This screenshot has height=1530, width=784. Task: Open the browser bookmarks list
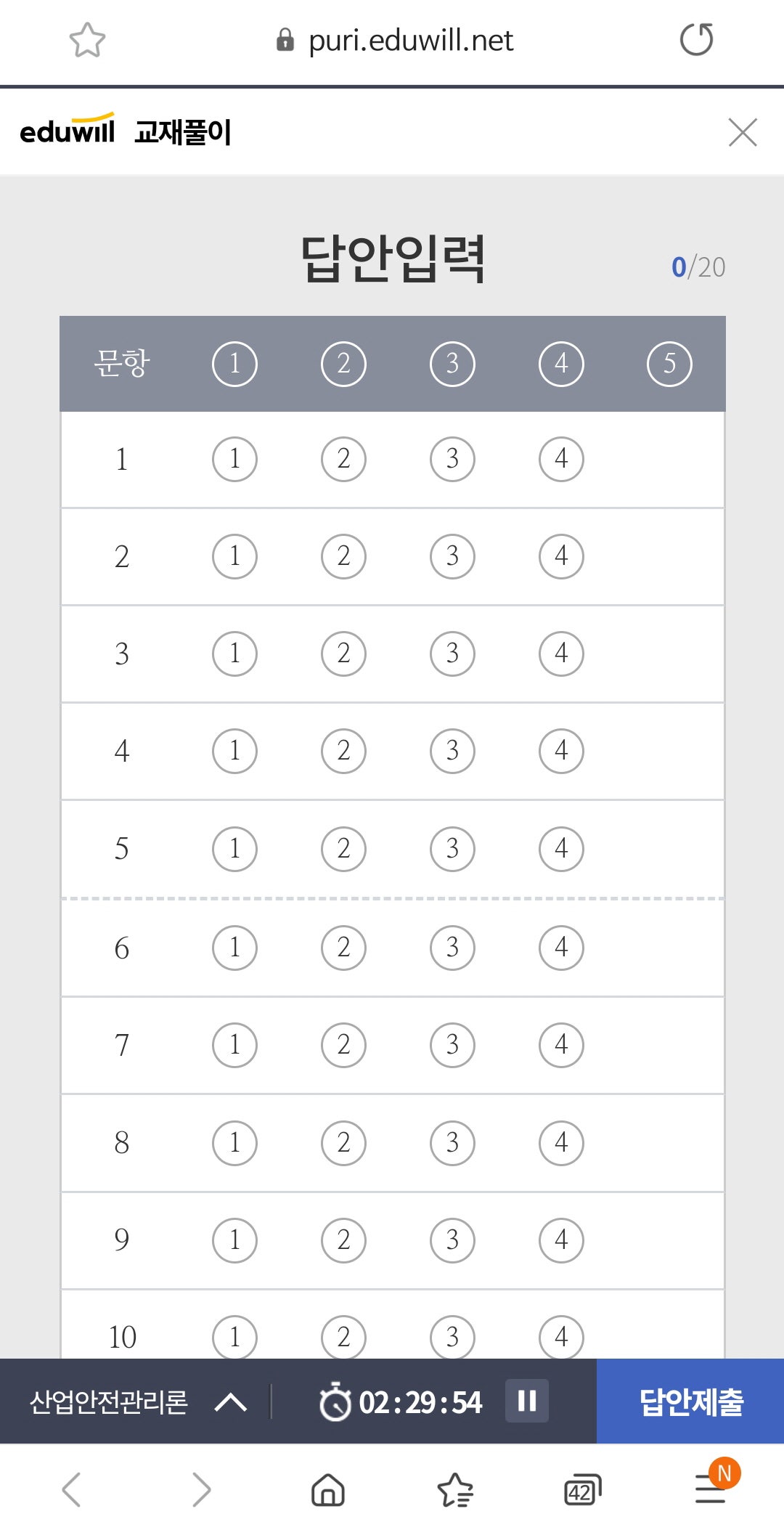click(455, 1490)
